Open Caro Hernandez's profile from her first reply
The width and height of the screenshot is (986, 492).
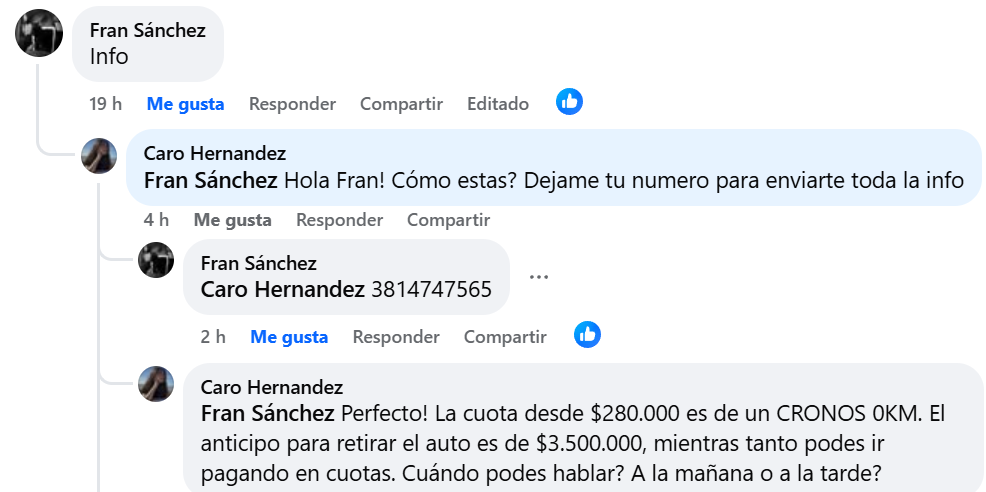(x=215, y=153)
